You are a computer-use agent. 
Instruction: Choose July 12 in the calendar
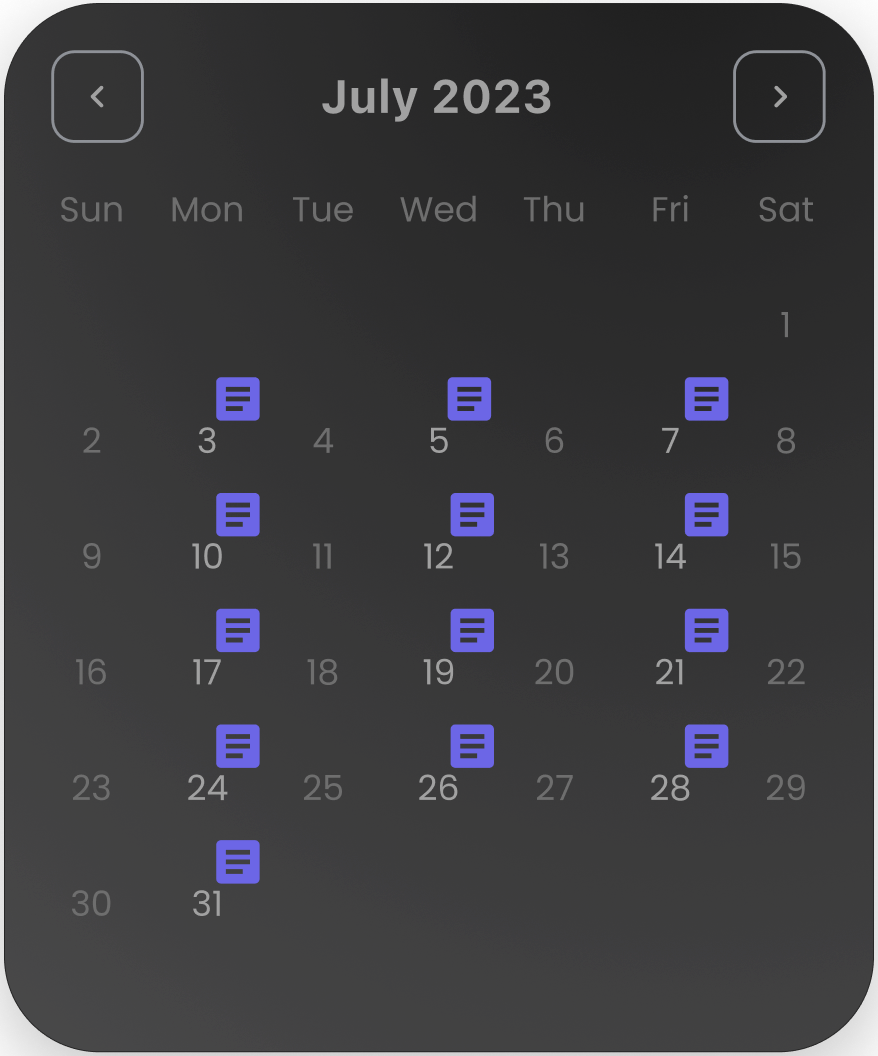(438, 557)
